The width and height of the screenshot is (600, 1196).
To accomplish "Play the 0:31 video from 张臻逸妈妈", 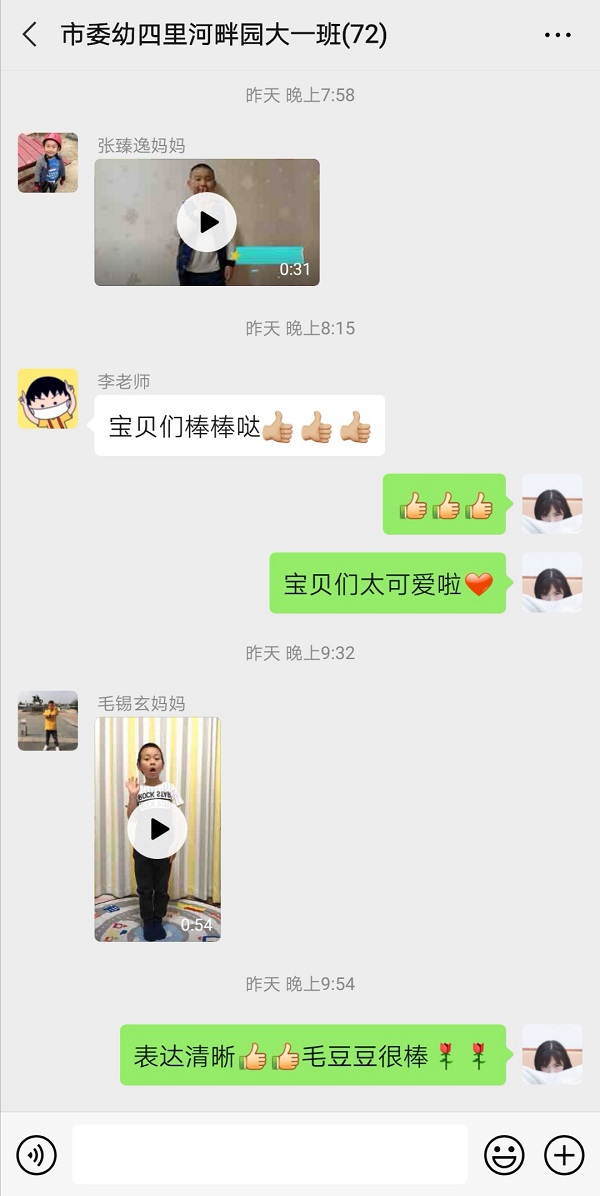I will pos(207,222).
